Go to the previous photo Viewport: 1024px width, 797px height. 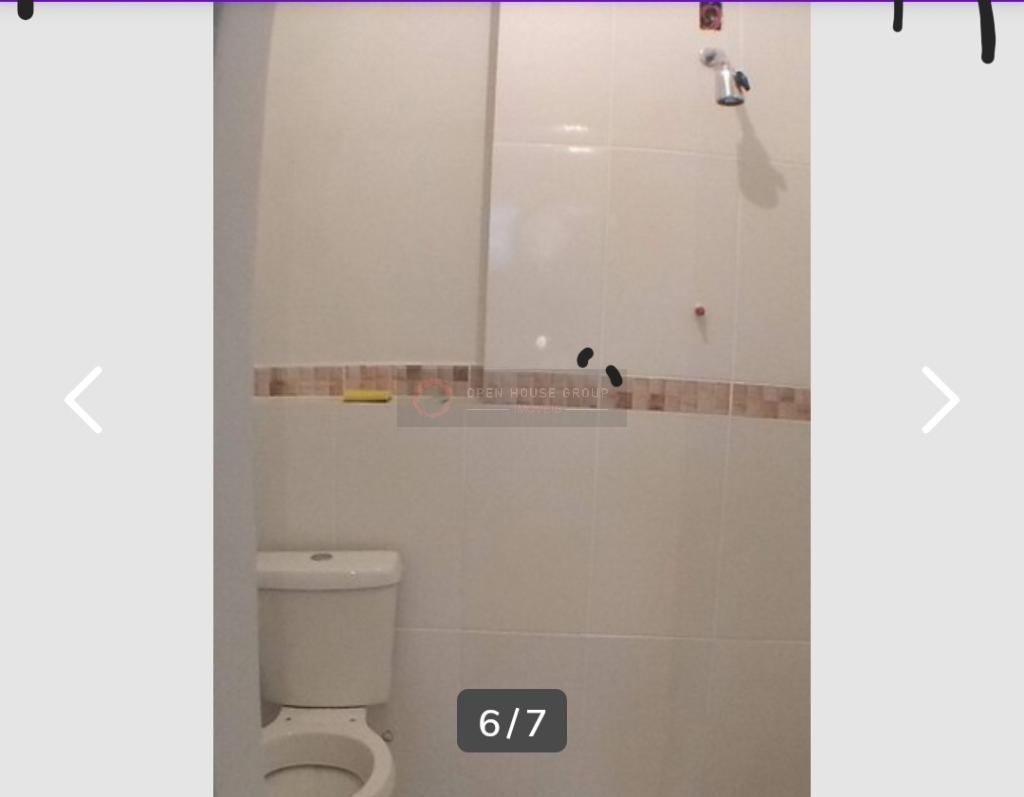[x=84, y=400]
